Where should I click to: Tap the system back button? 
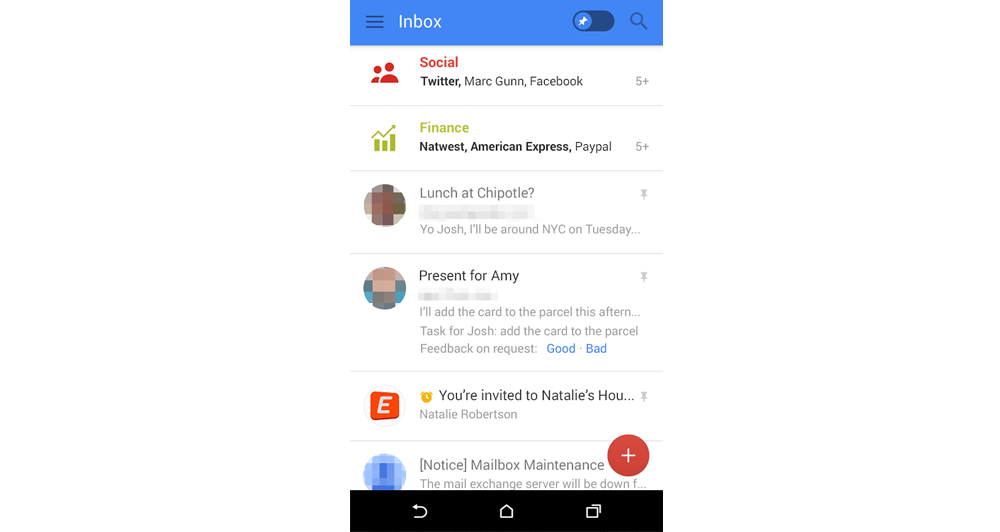pos(420,511)
